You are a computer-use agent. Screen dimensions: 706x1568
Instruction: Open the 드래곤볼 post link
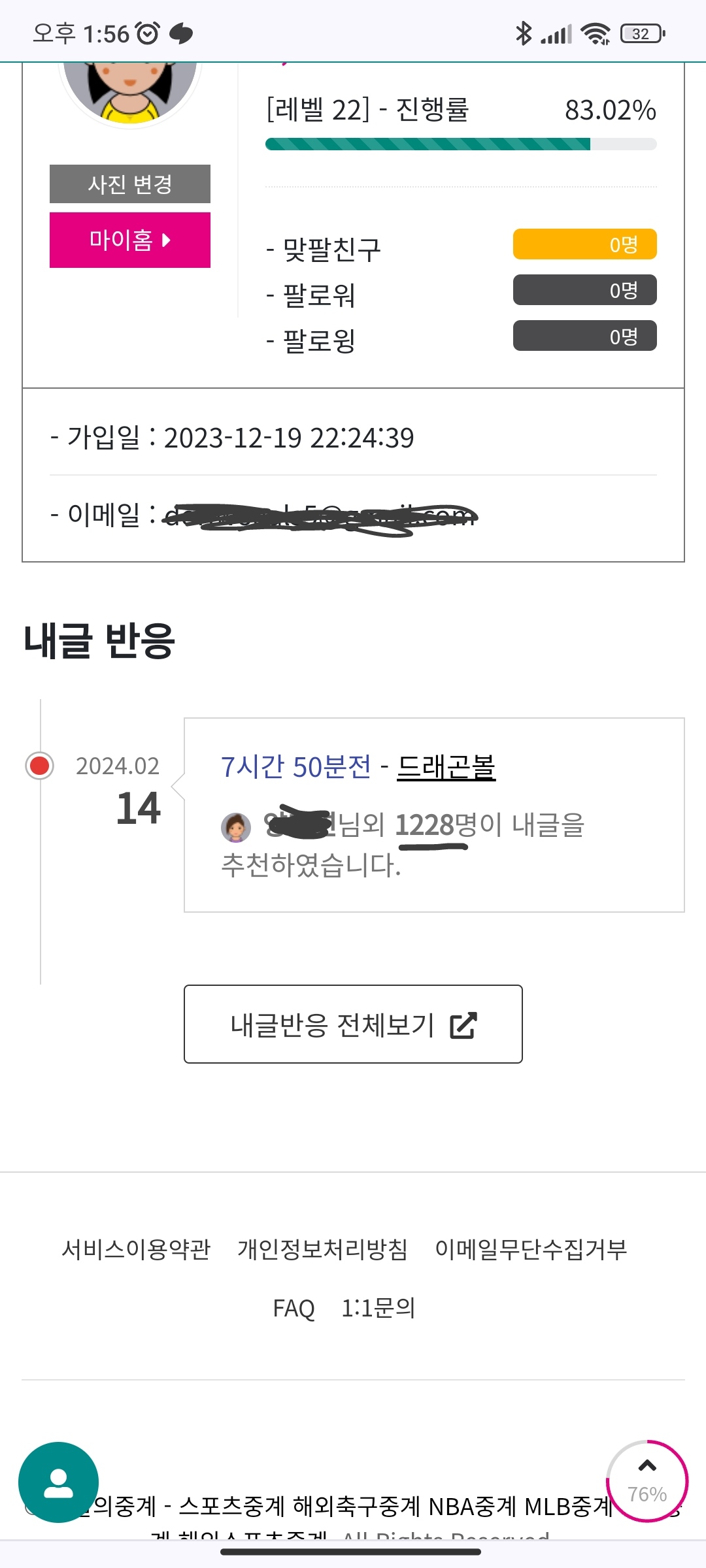446,766
